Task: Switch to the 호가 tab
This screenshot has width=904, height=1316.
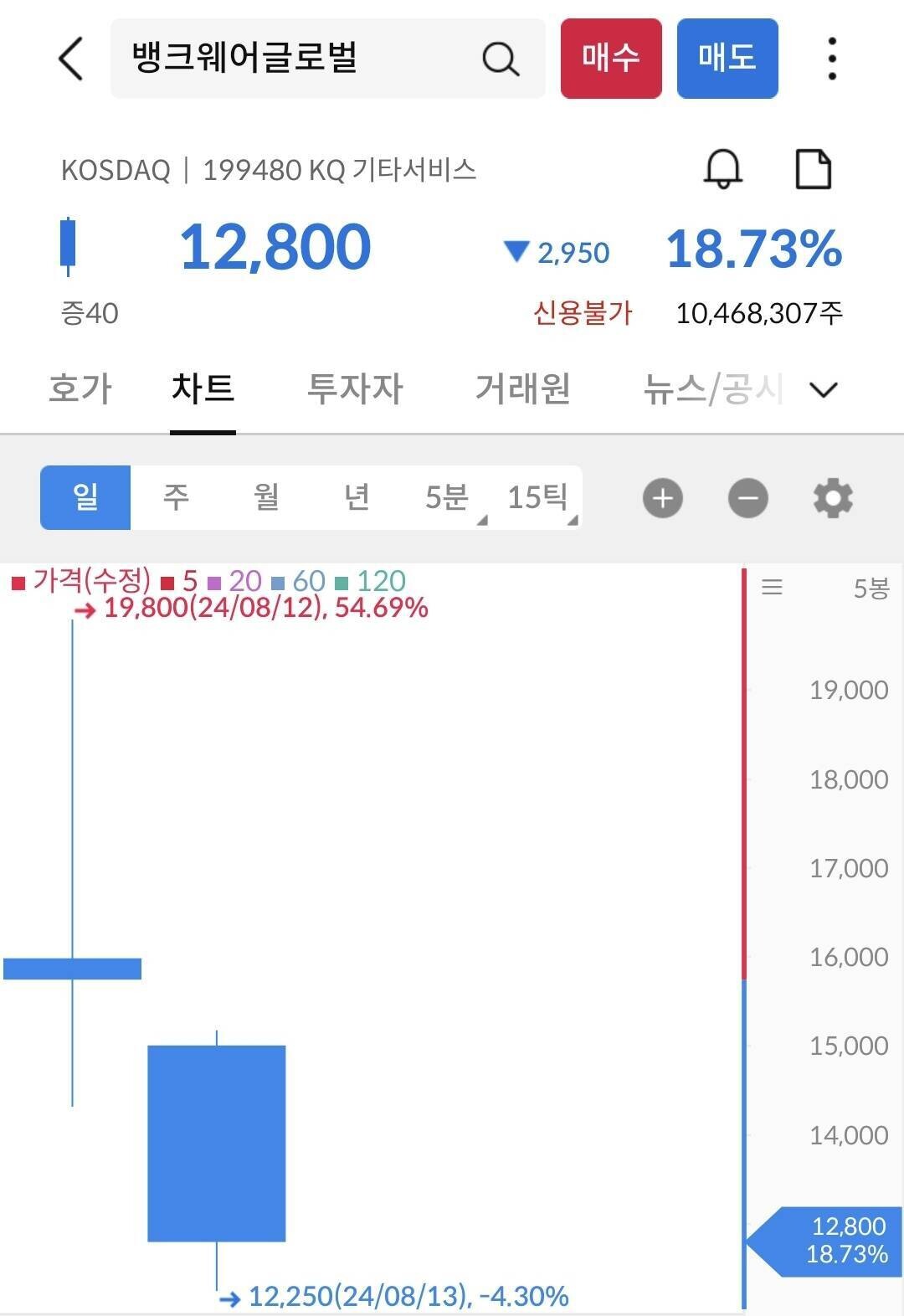Action: point(80,388)
